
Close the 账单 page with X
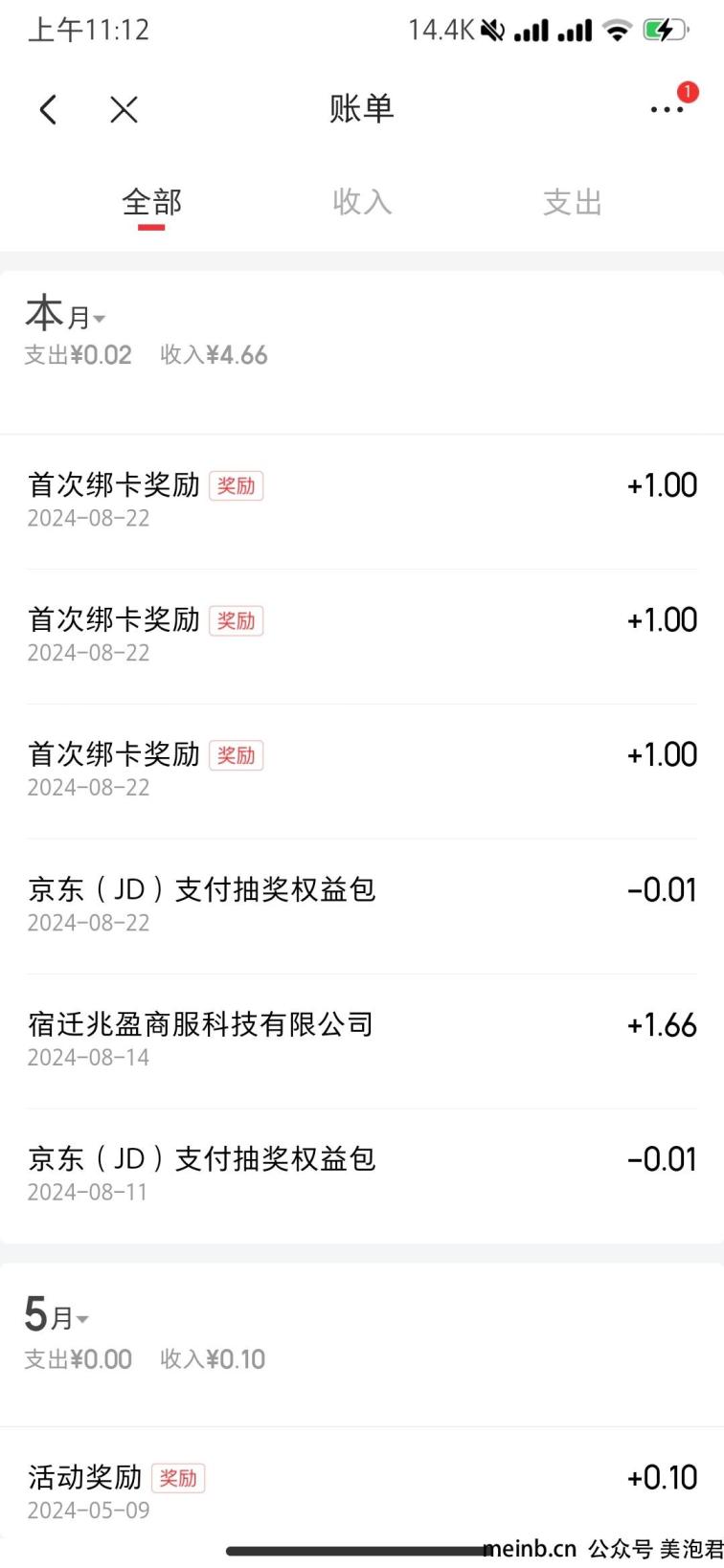pyautogui.click(x=124, y=110)
